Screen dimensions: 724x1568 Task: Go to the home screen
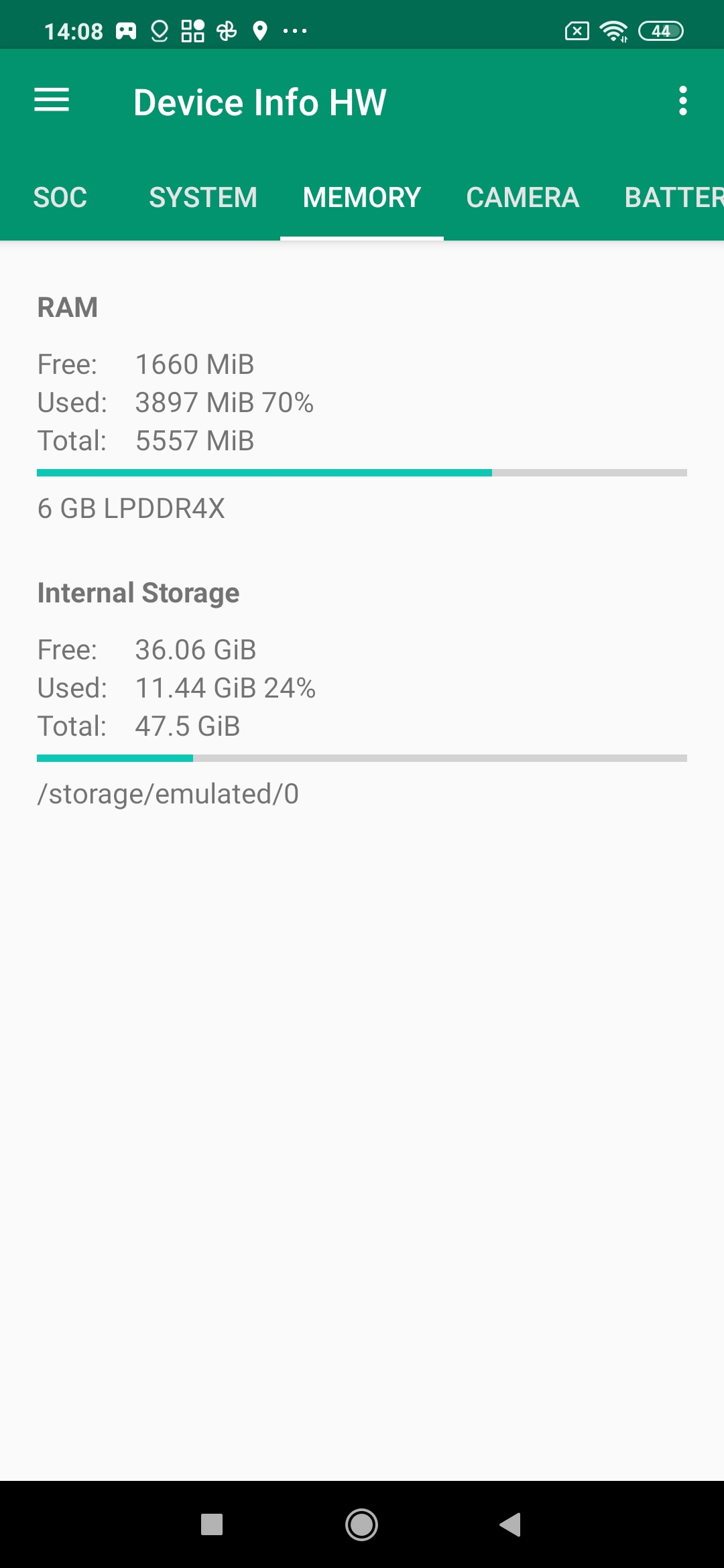click(x=362, y=1524)
